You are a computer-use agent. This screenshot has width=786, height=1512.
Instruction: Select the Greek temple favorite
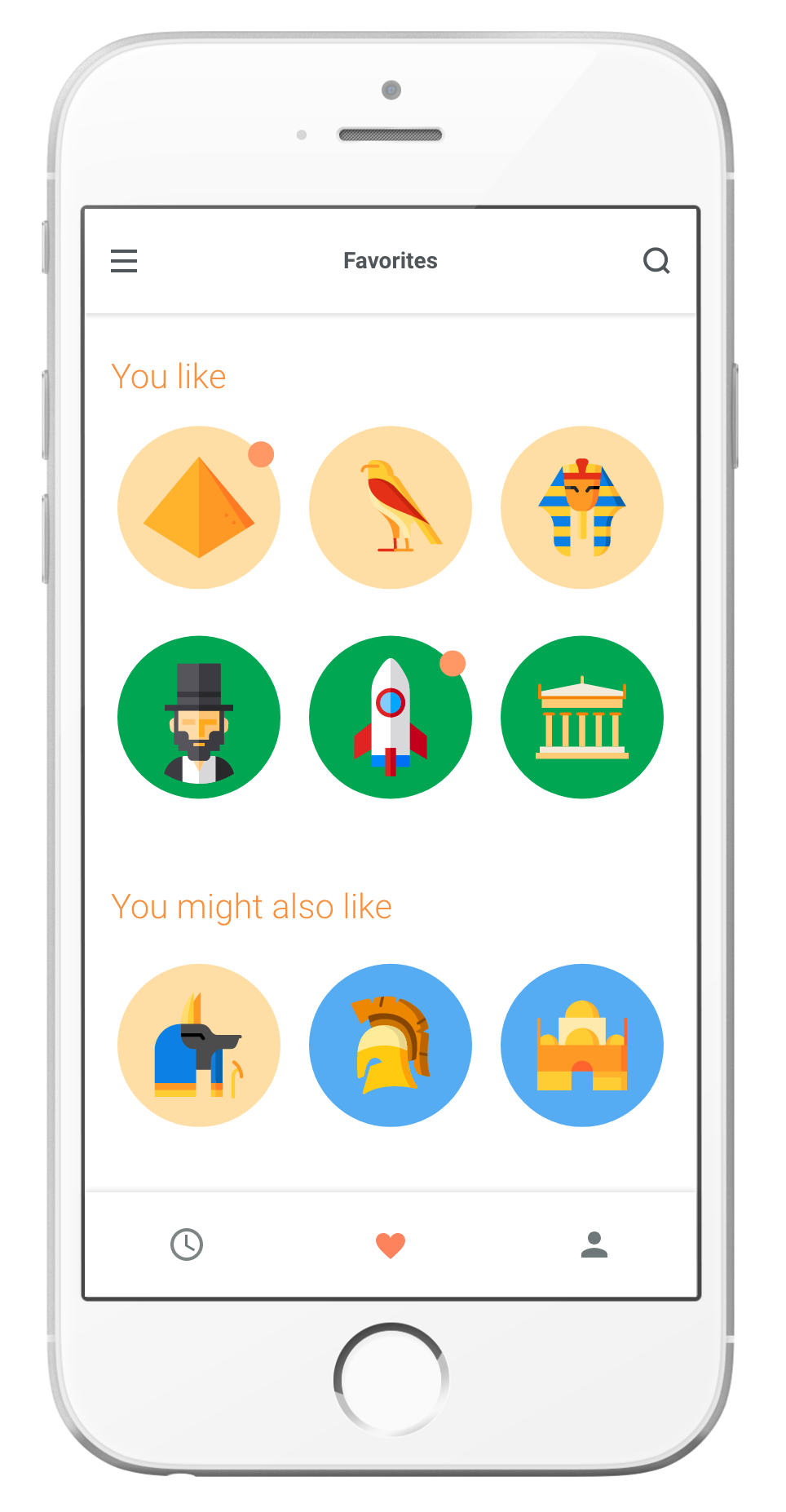[582, 718]
